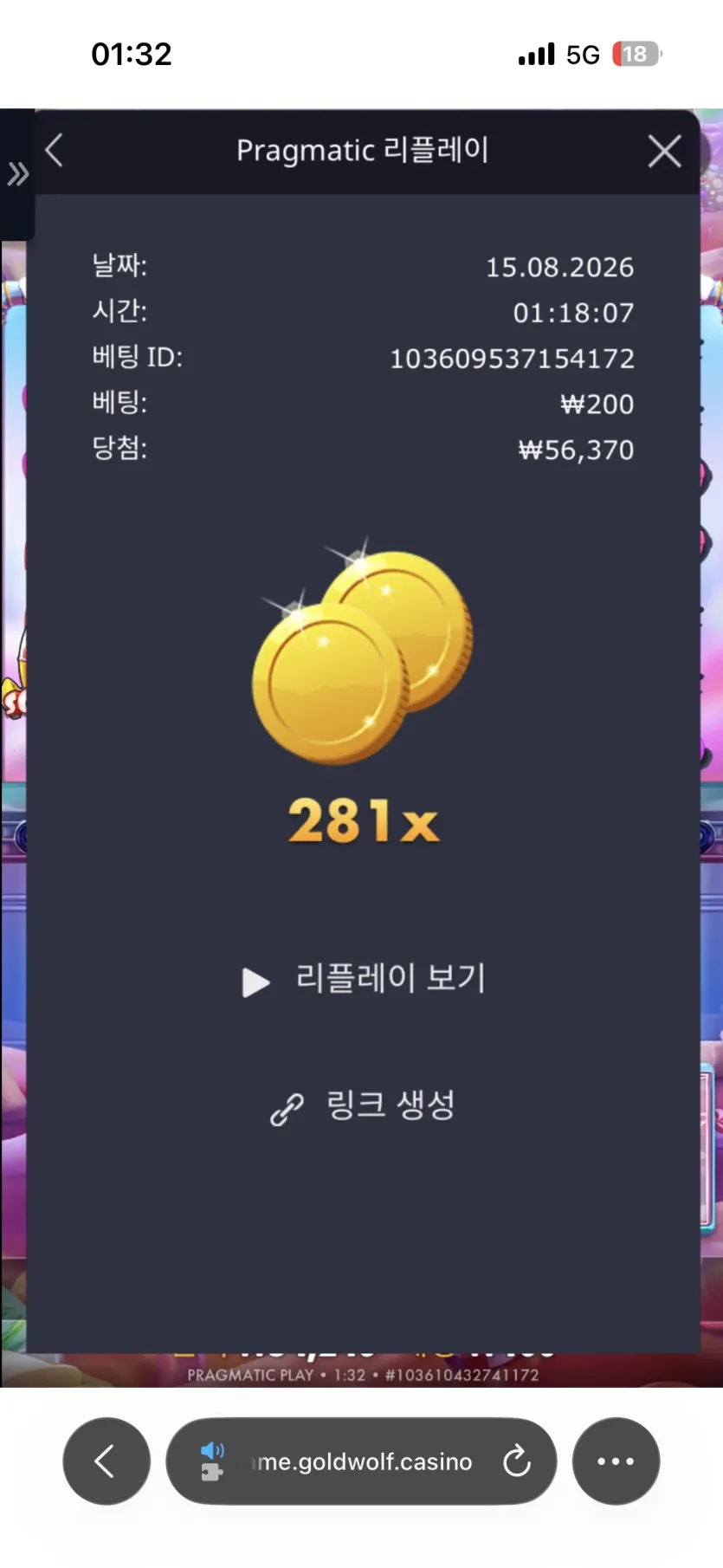Open the sound and extensions icon
The width and height of the screenshot is (723, 1568).
(x=212, y=1461)
